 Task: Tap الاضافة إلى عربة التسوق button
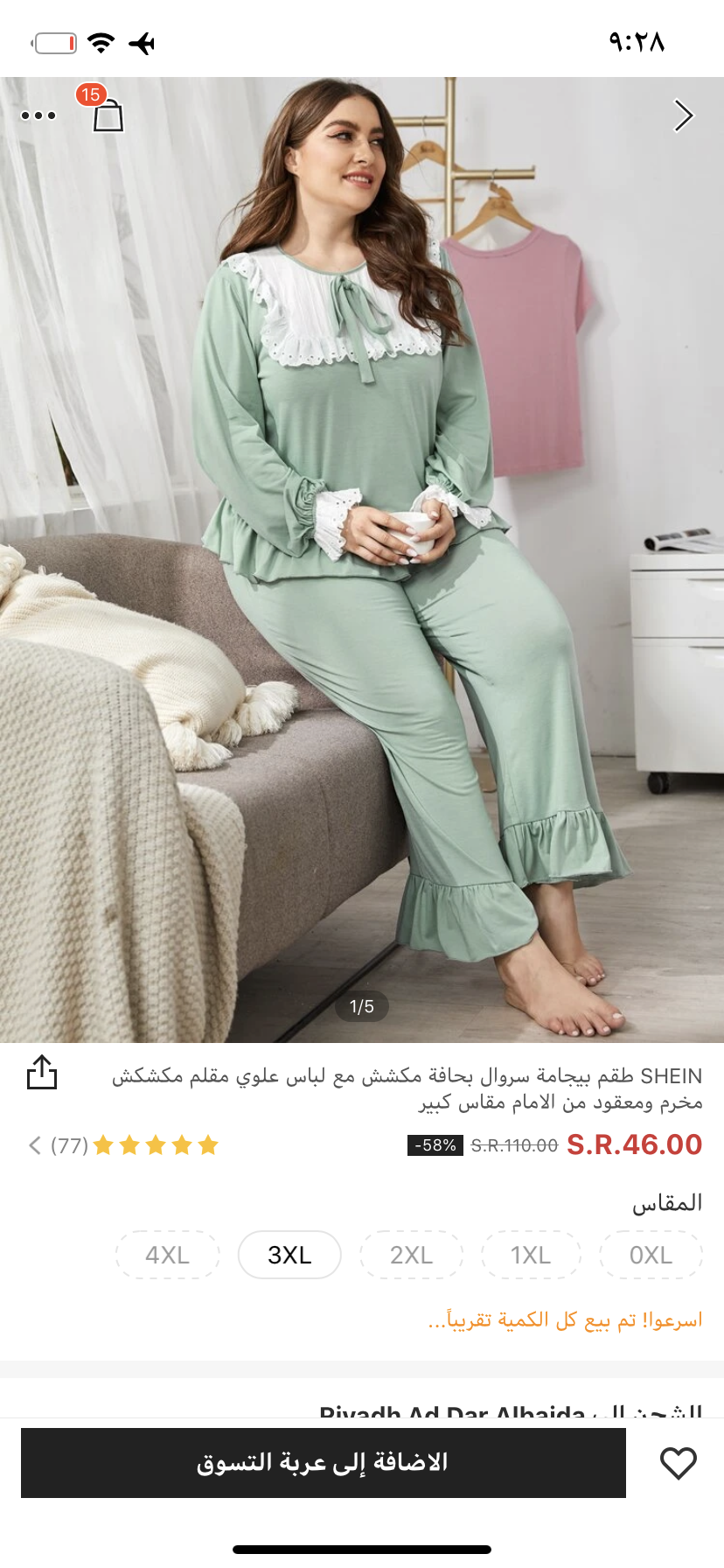tap(324, 1463)
